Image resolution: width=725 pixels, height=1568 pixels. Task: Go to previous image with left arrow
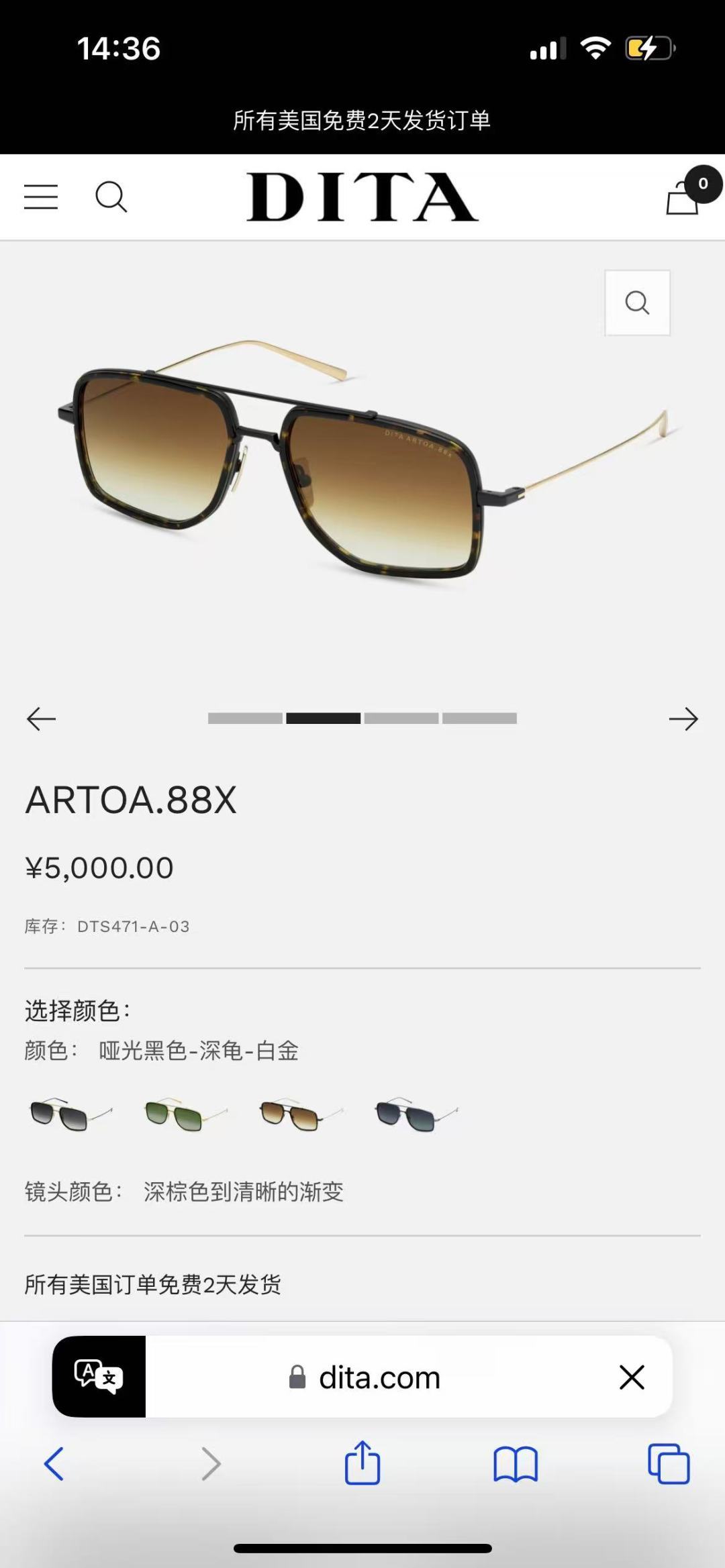(x=40, y=719)
